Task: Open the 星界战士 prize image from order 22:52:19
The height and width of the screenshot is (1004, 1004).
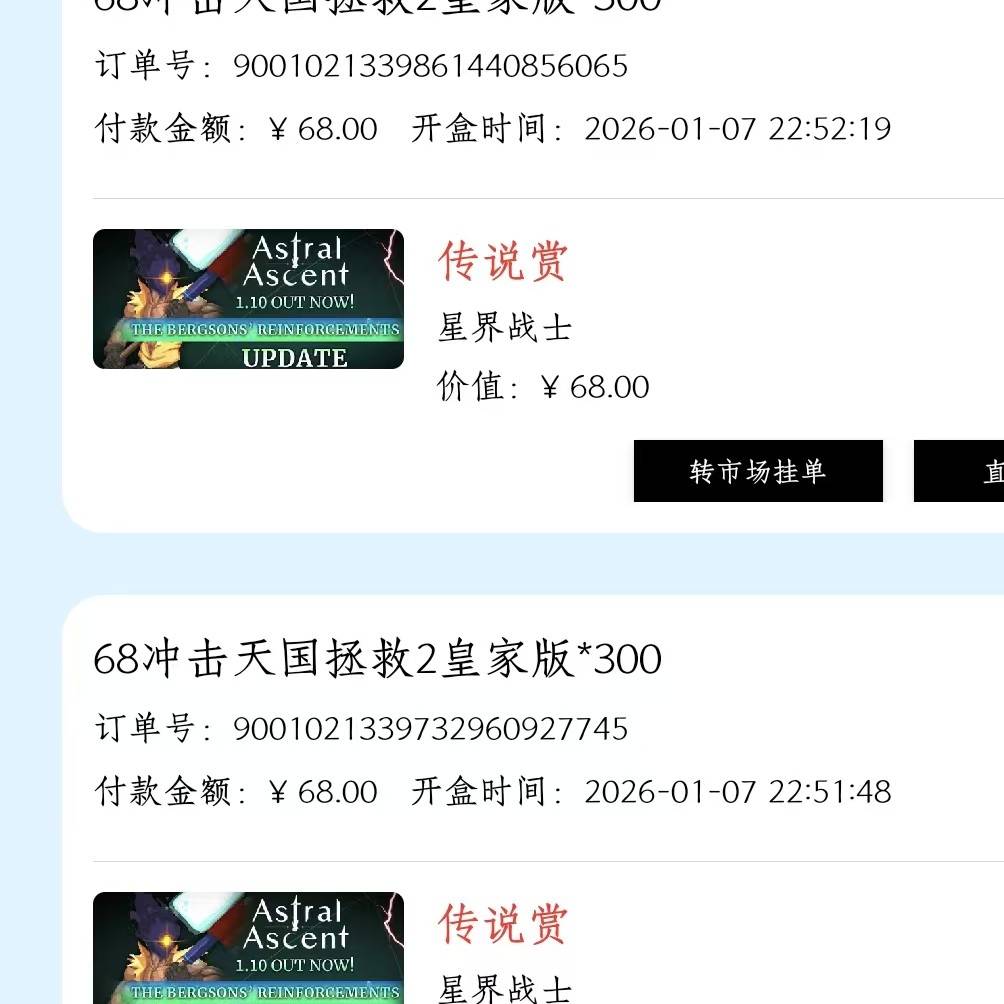Action: coord(248,299)
